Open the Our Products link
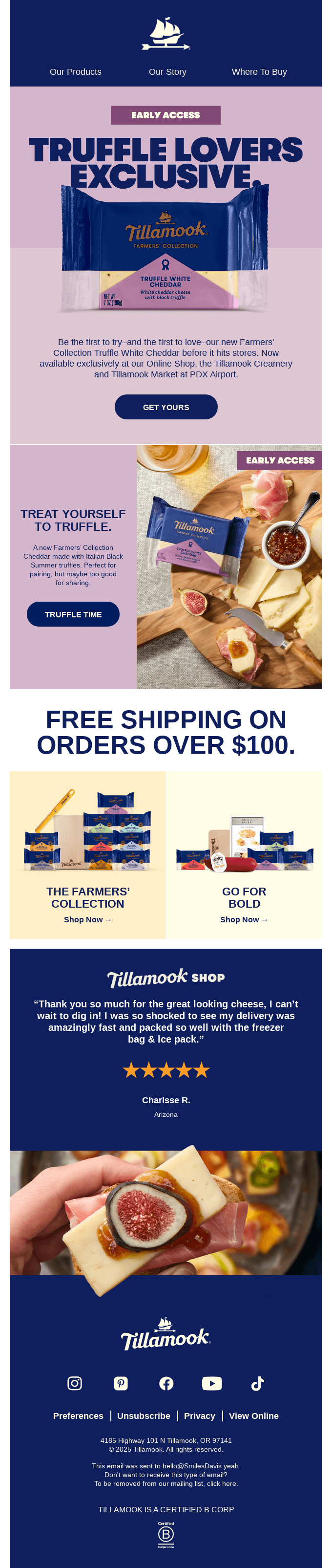The width and height of the screenshot is (332, 1568). [75, 72]
